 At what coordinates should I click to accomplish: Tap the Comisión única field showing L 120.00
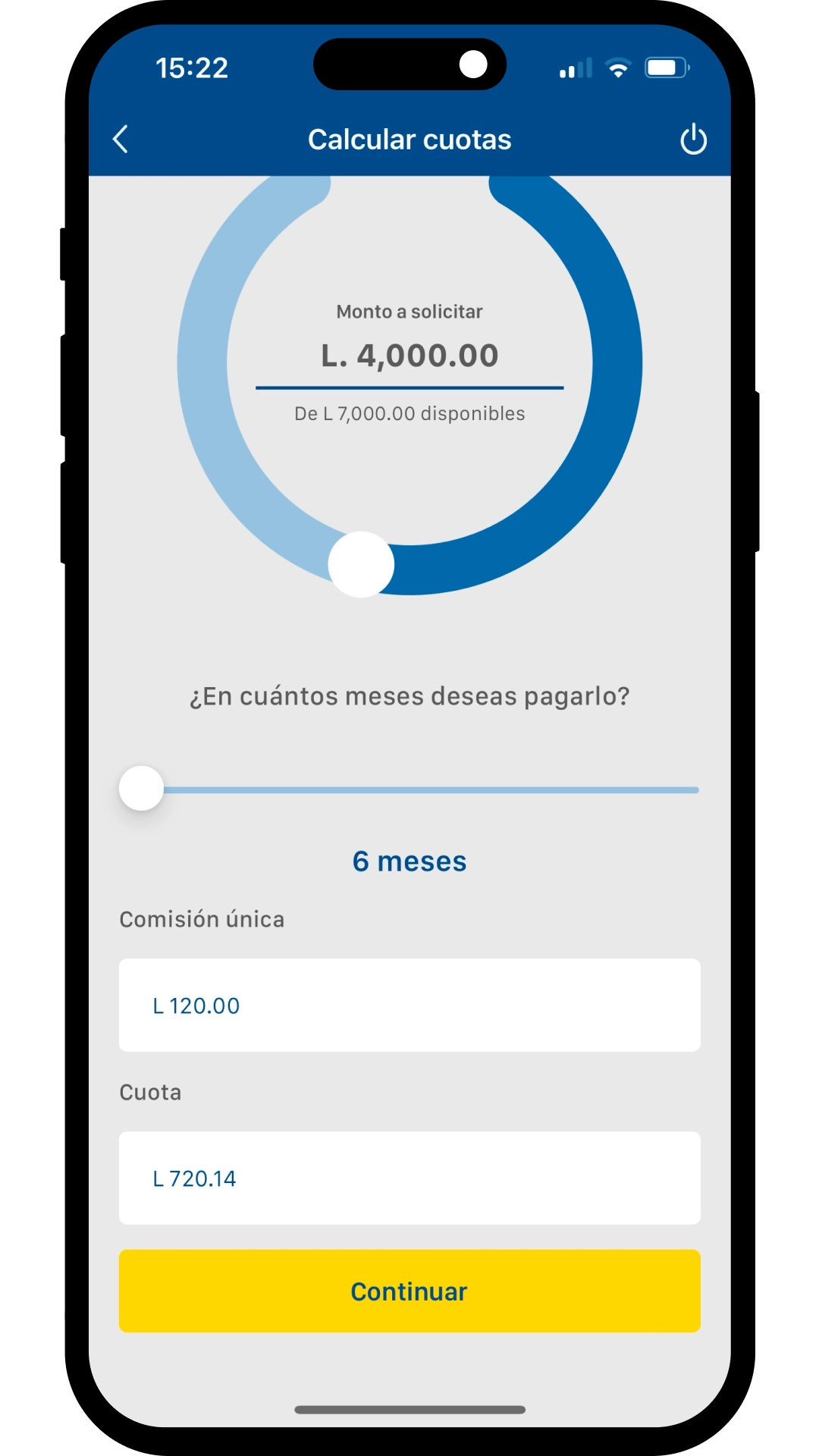(409, 1004)
